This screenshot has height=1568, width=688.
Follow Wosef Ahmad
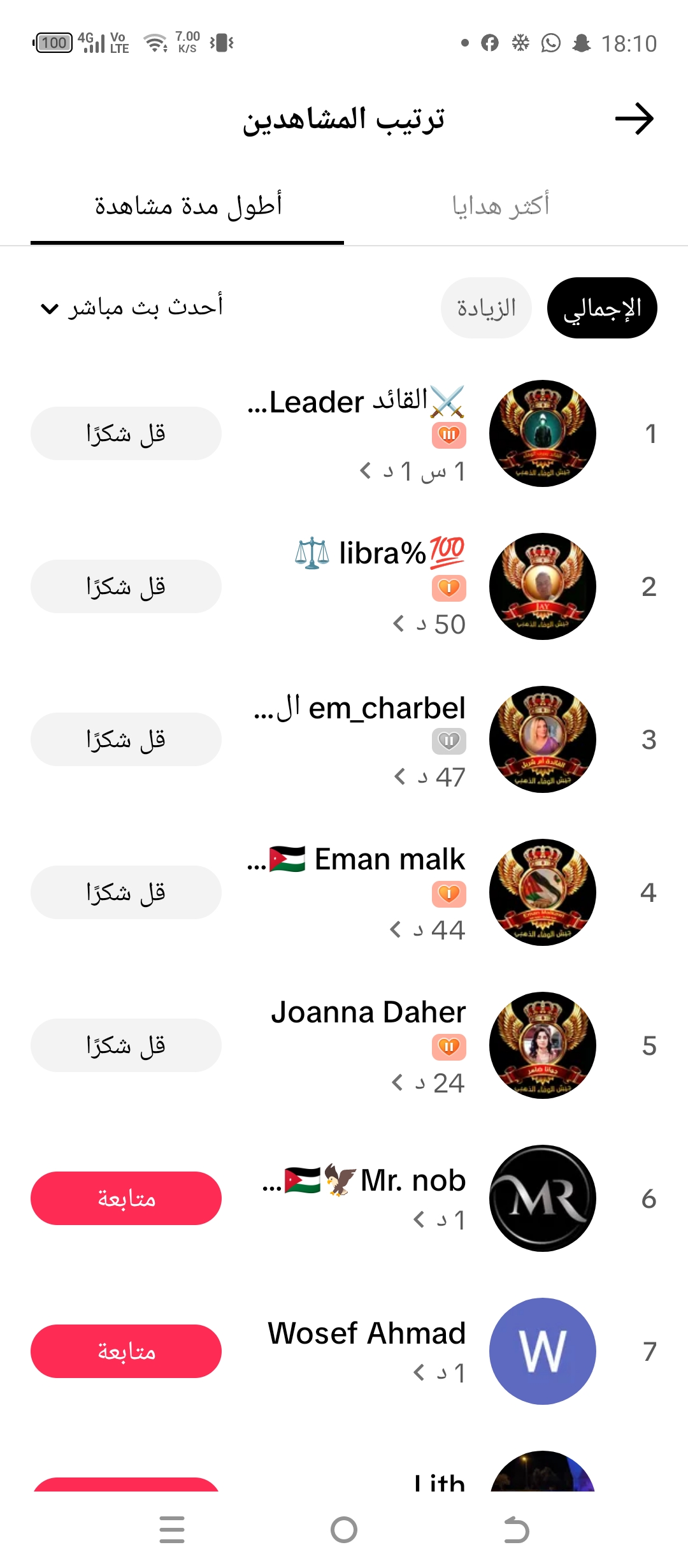point(126,1351)
